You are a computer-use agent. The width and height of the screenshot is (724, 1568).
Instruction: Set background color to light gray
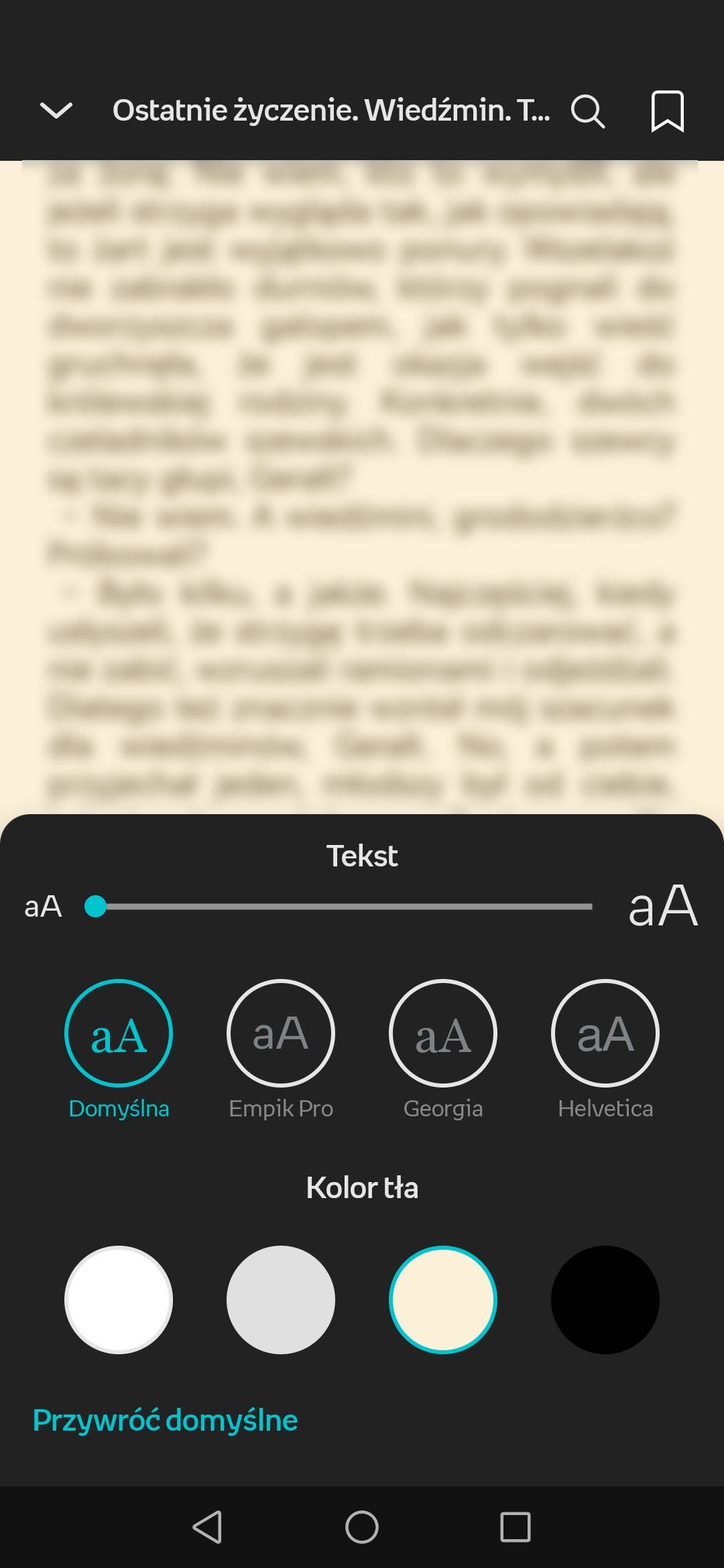tap(281, 1299)
